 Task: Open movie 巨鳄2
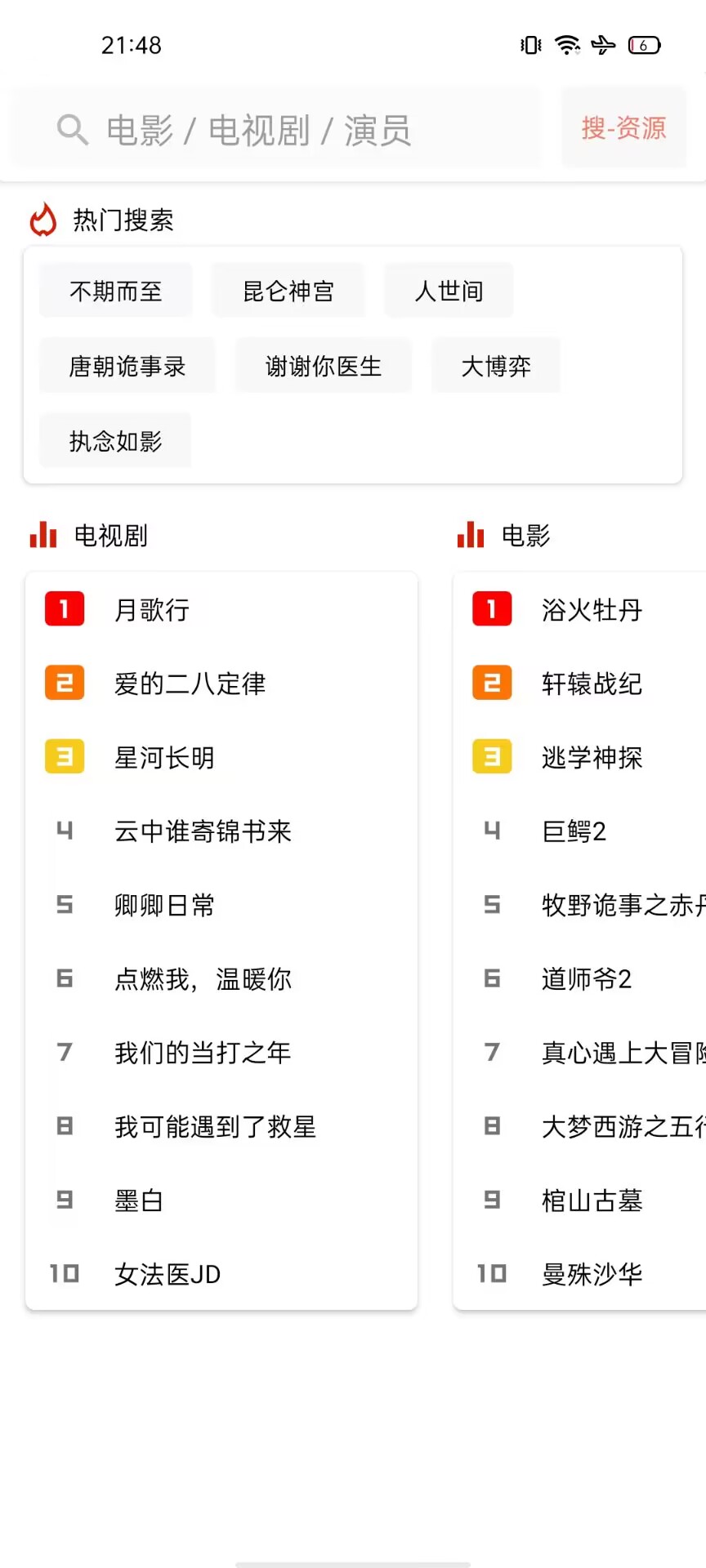click(574, 831)
